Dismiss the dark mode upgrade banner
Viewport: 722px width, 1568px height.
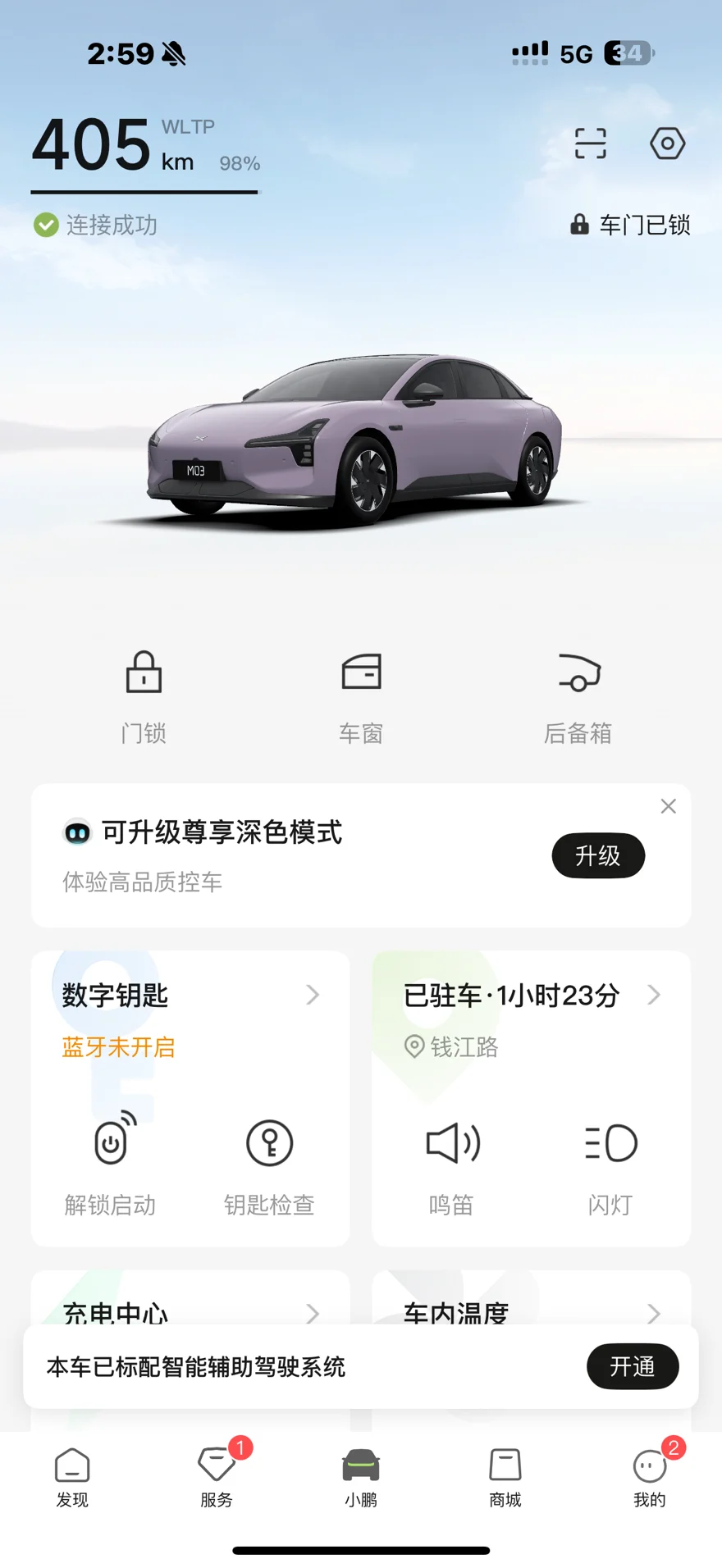pos(669,806)
